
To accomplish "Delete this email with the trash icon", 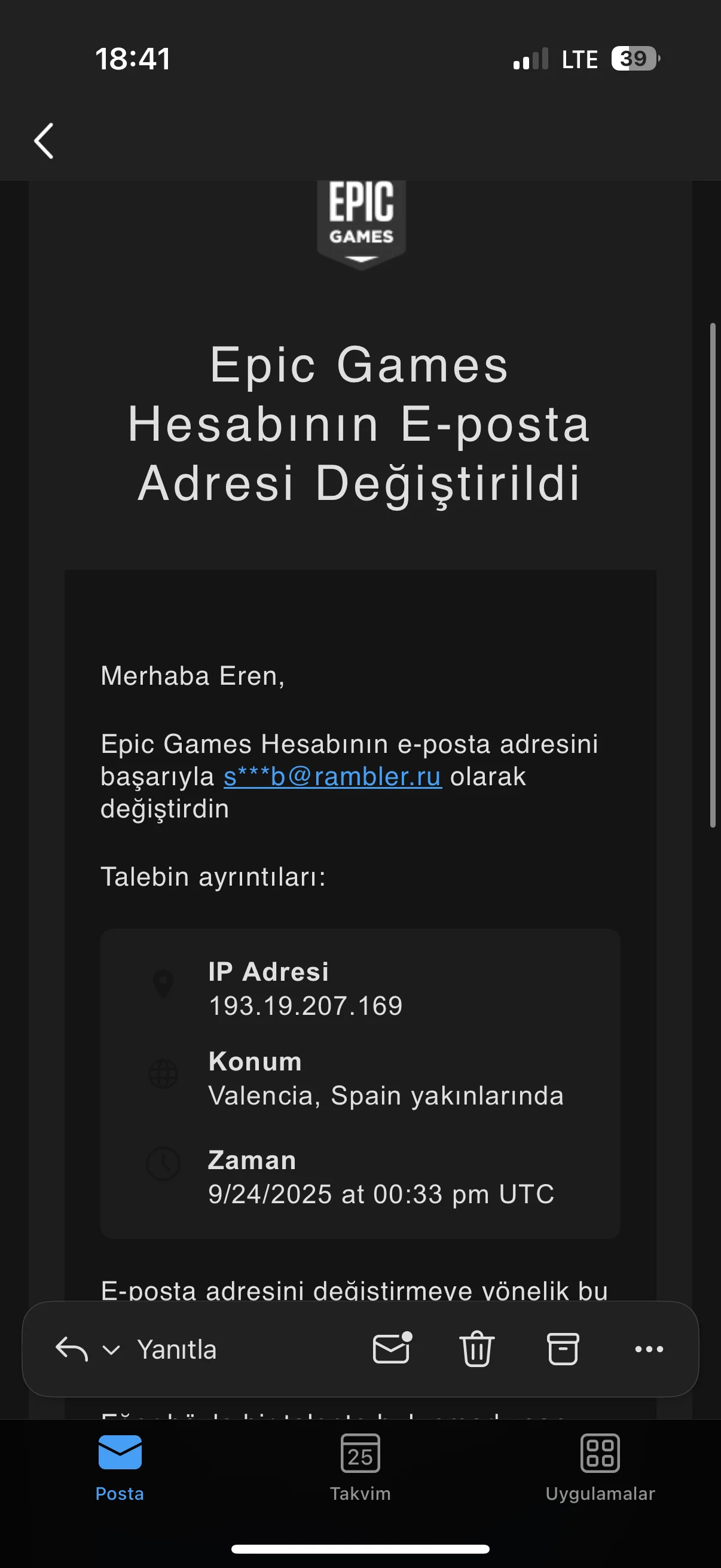I will pyautogui.click(x=476, y=1349).
